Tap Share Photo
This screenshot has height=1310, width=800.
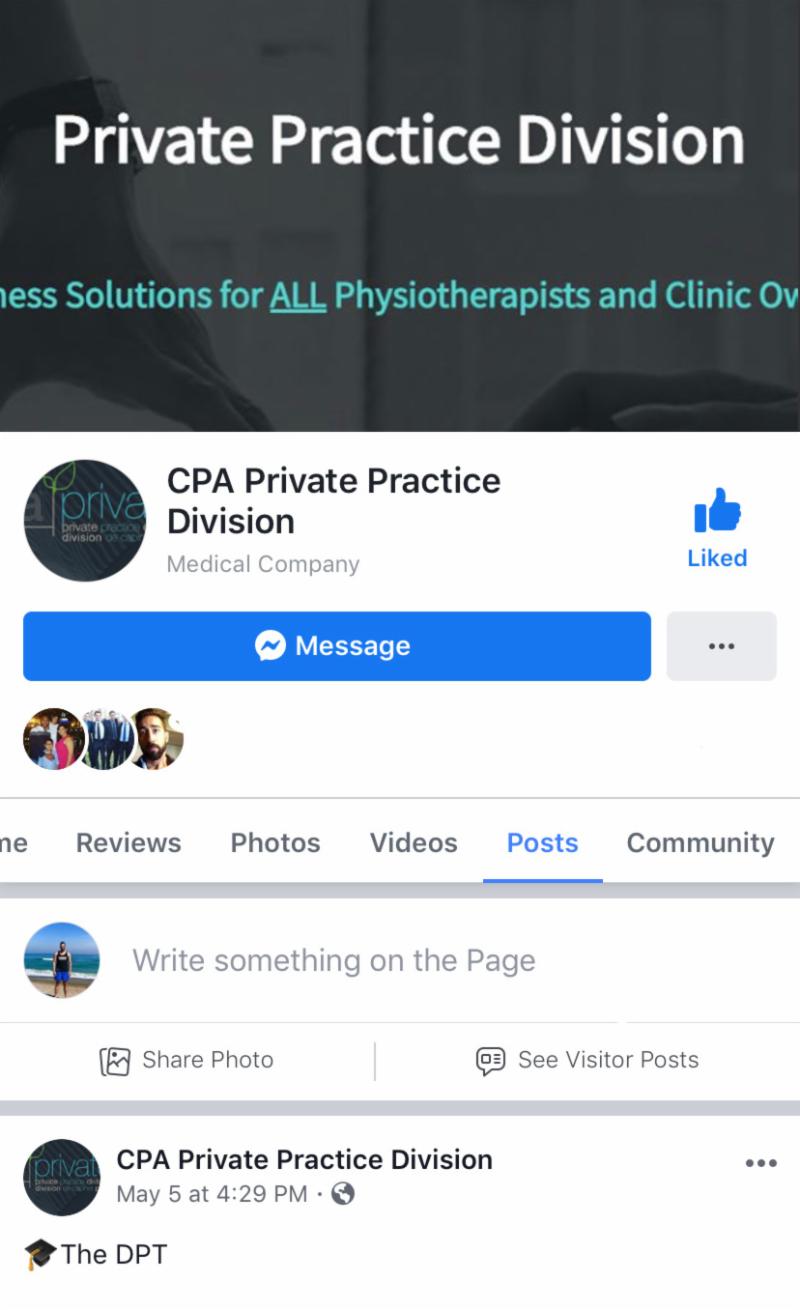pos(187,1060)
